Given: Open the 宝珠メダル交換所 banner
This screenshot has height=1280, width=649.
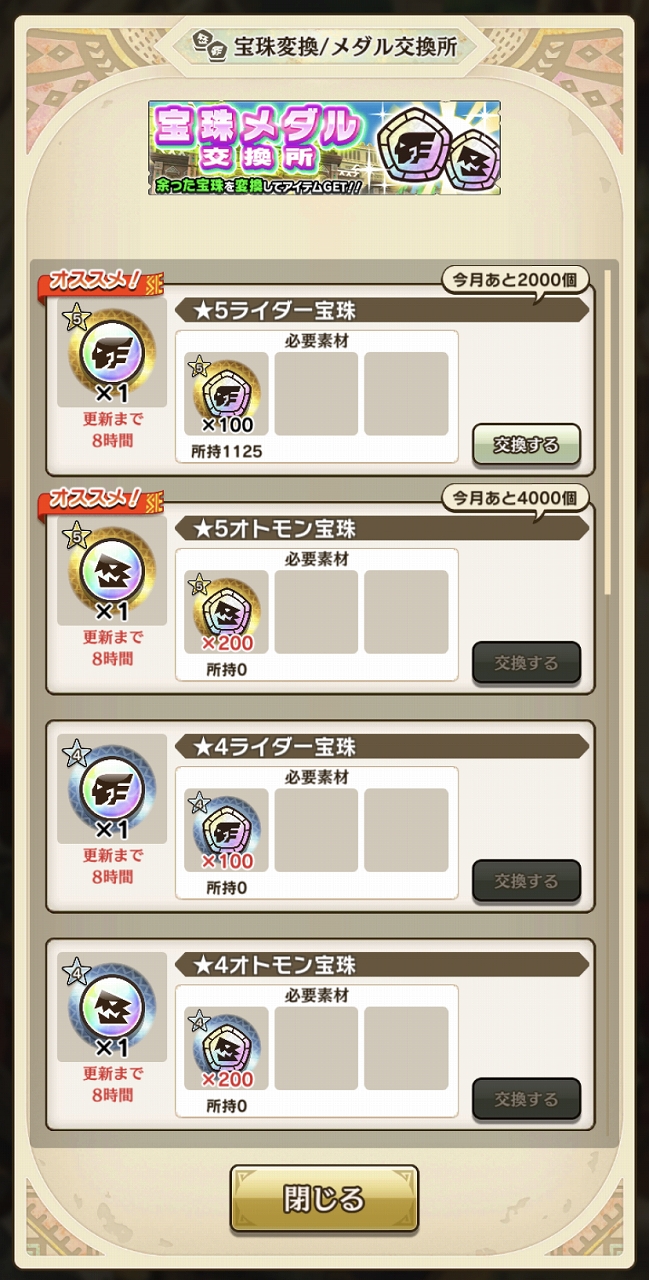Looking at the screenshot, I should tap(324, 147).
